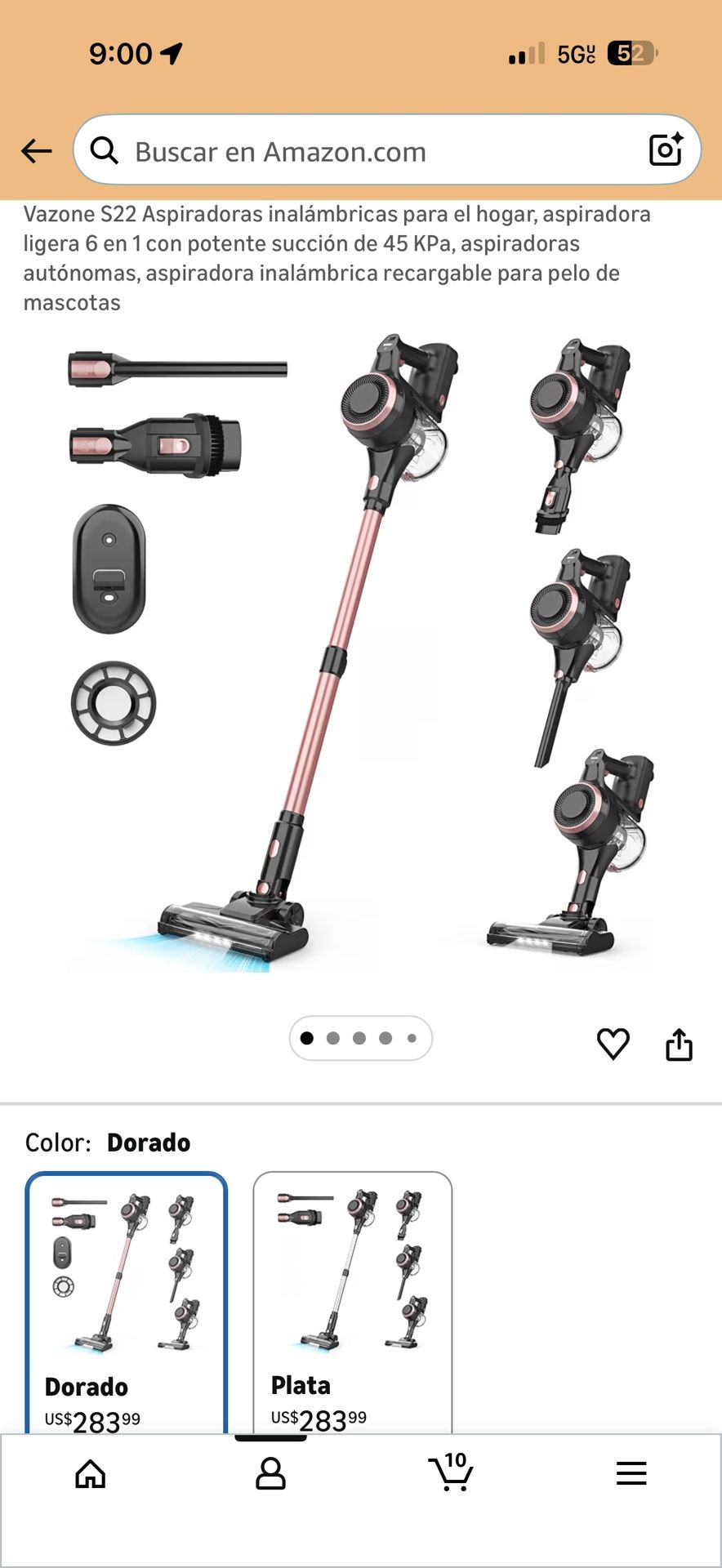Go back using the arrow icon

37,151
